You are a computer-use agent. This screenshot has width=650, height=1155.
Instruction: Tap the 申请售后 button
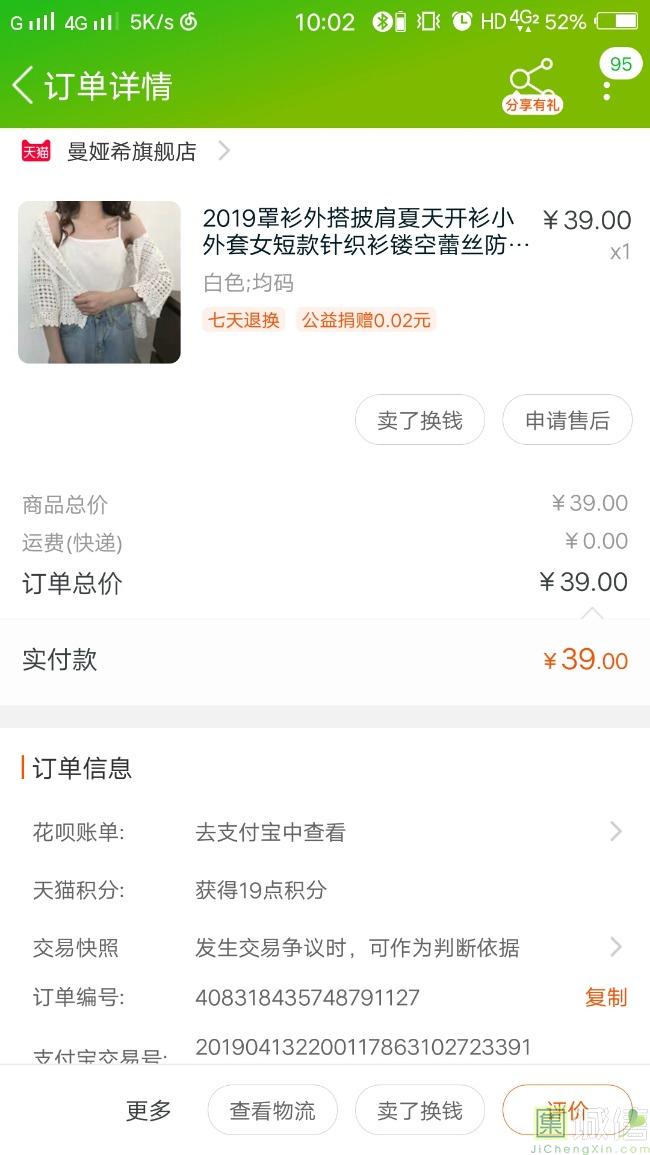tap(567, 421)
